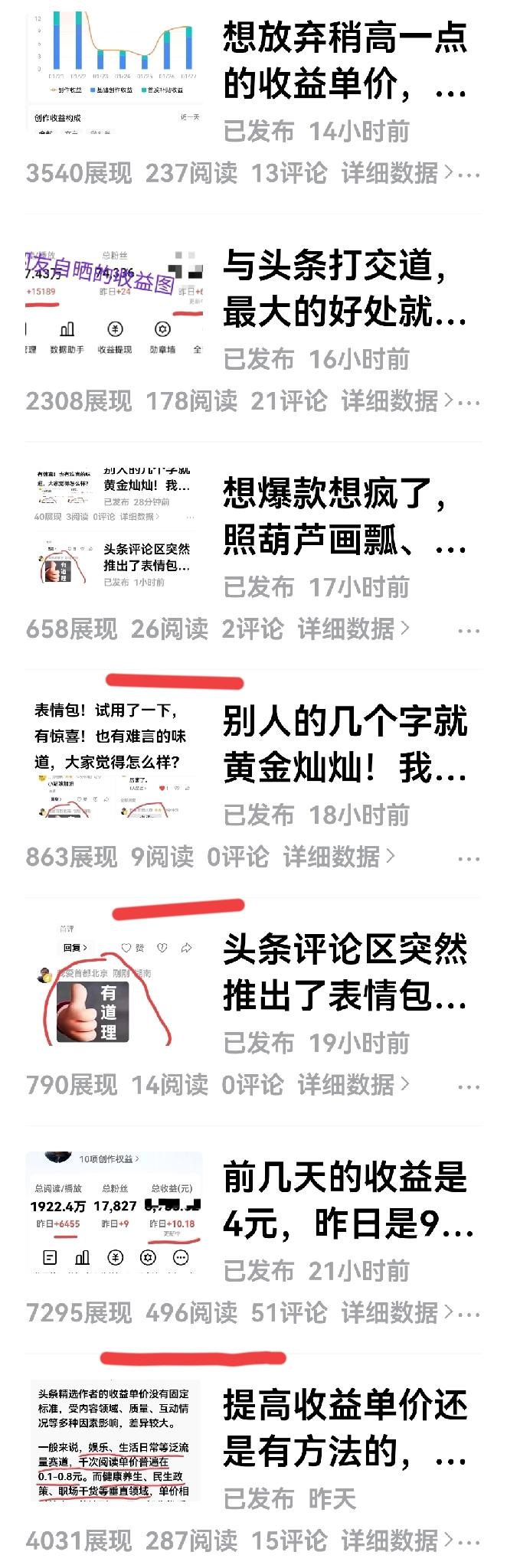Viewport: 507px width, 1568px height.
Task: Open post '想放弃稍高一点的收益单价'
Action: (x=345, y=60)
